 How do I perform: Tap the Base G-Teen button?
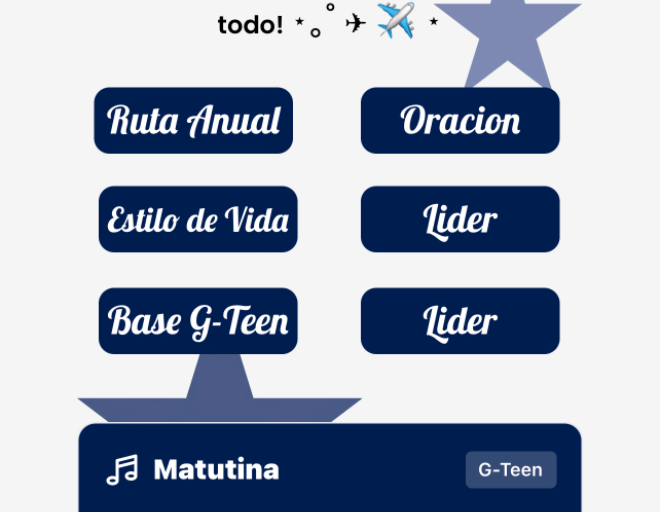(x=198, y=321)
